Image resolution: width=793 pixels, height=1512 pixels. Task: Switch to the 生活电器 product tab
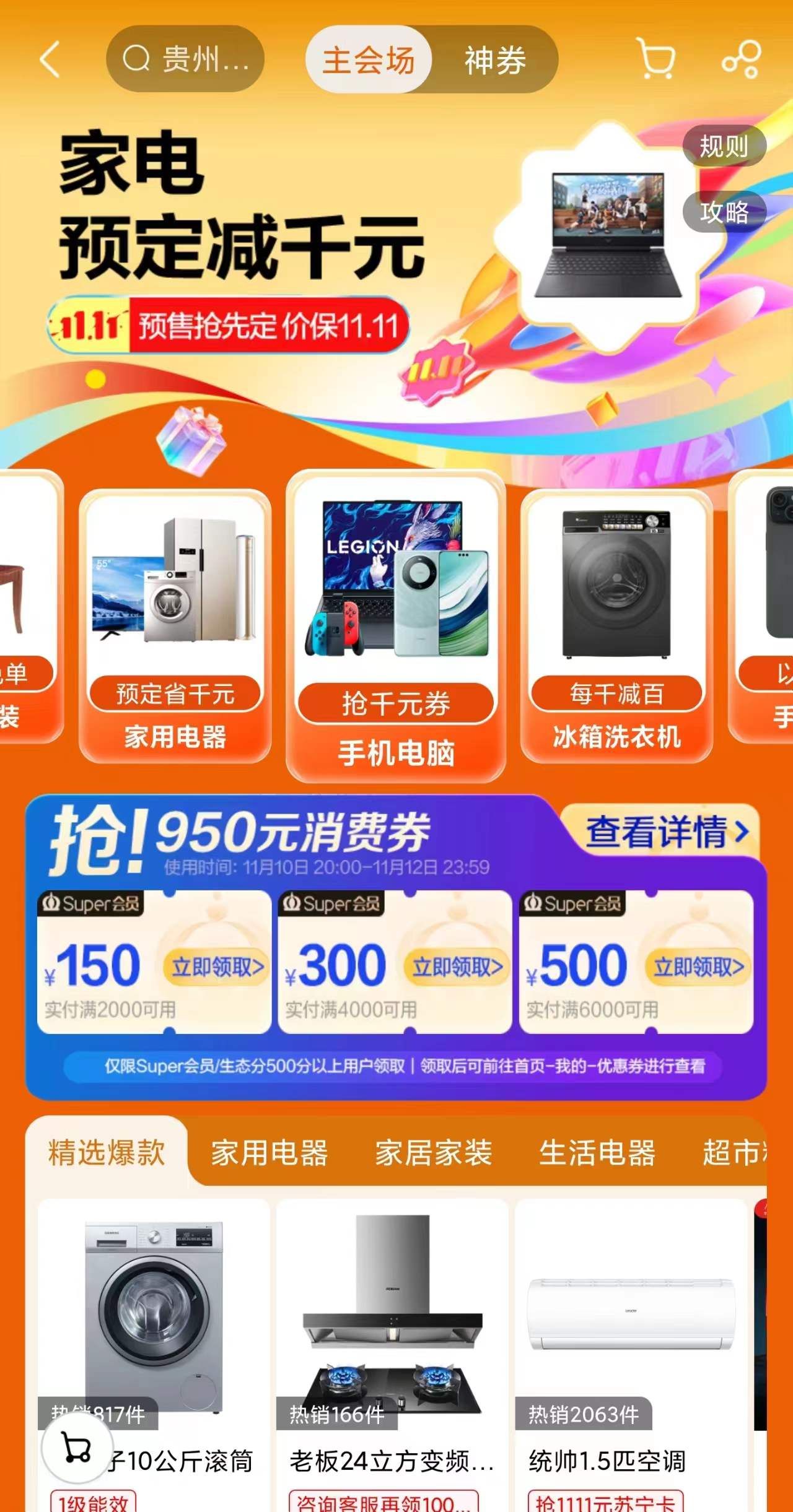(x=597, y=1153)
